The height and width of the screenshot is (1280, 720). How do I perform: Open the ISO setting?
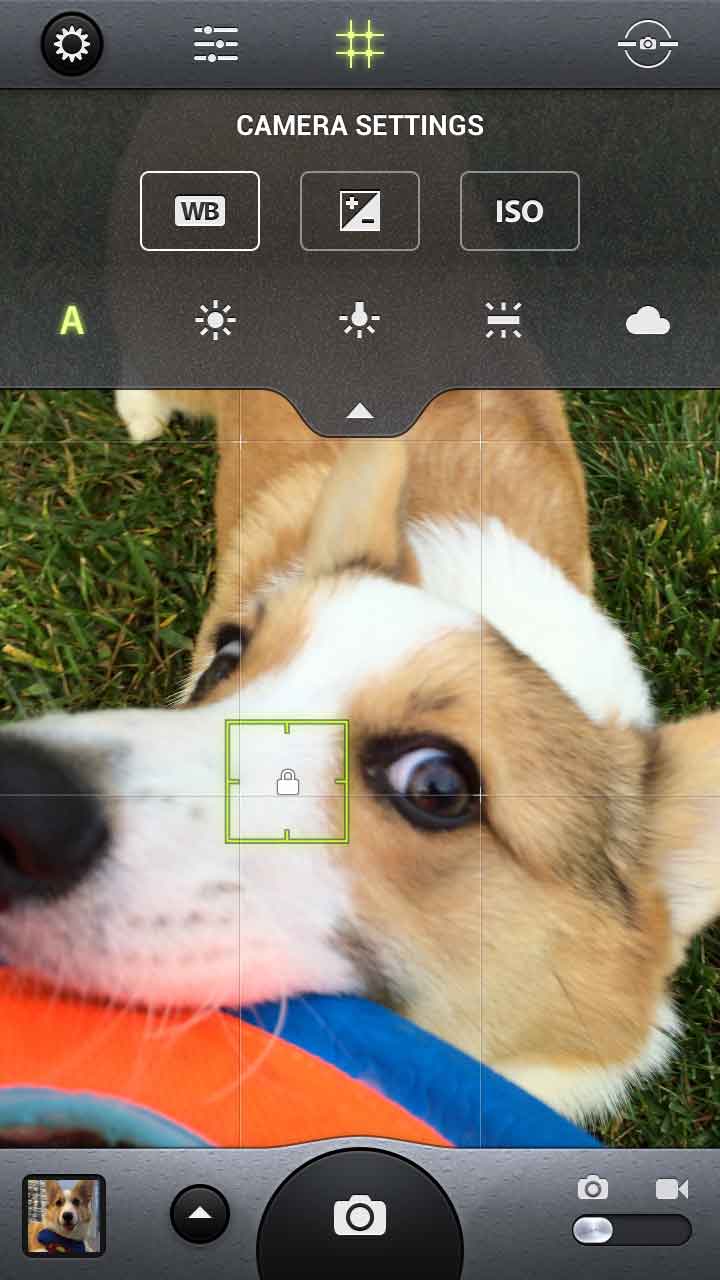[520, 211]
